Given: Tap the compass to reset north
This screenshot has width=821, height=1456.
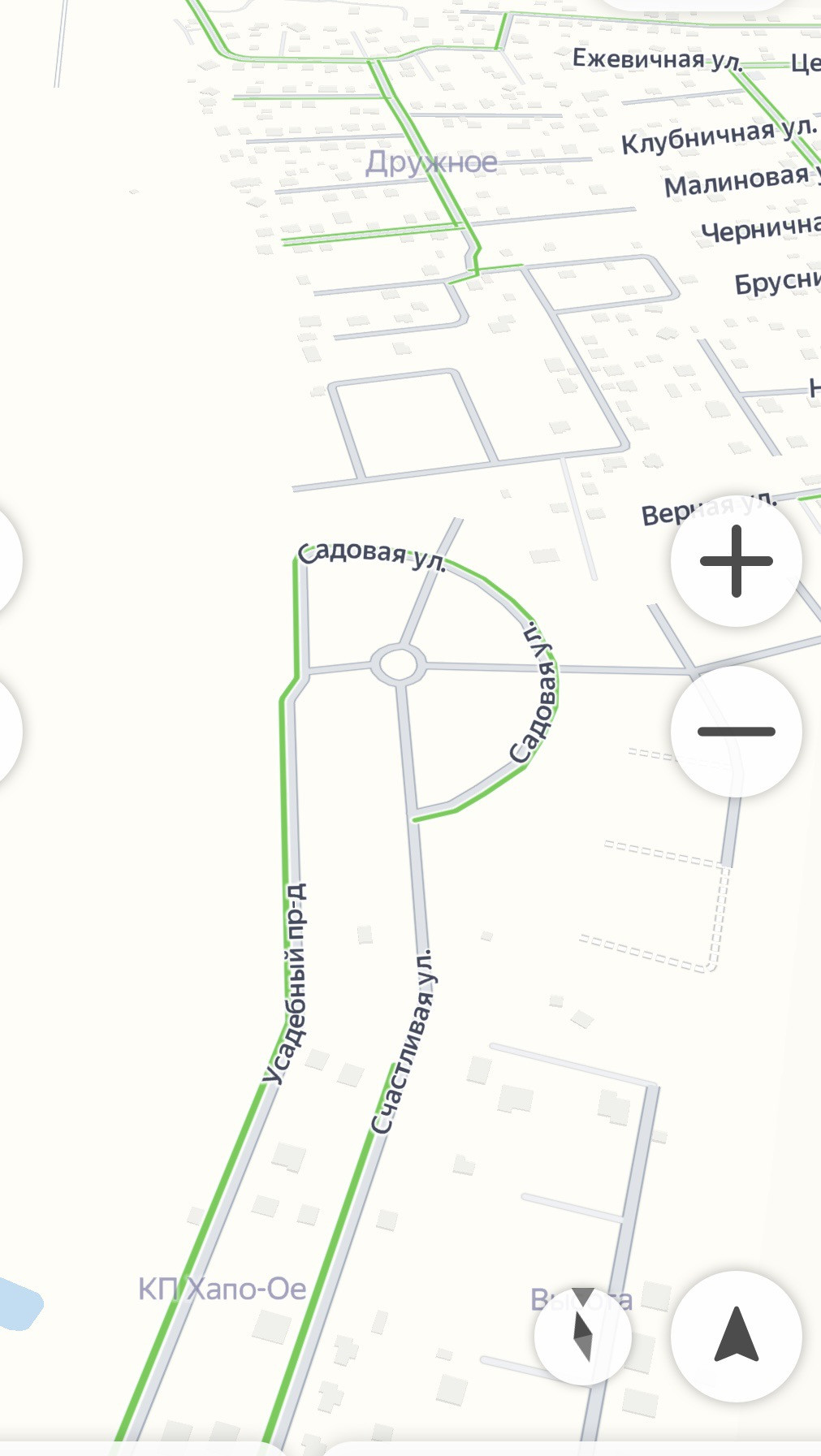Looking at the screenshot, I should 582,1336.
